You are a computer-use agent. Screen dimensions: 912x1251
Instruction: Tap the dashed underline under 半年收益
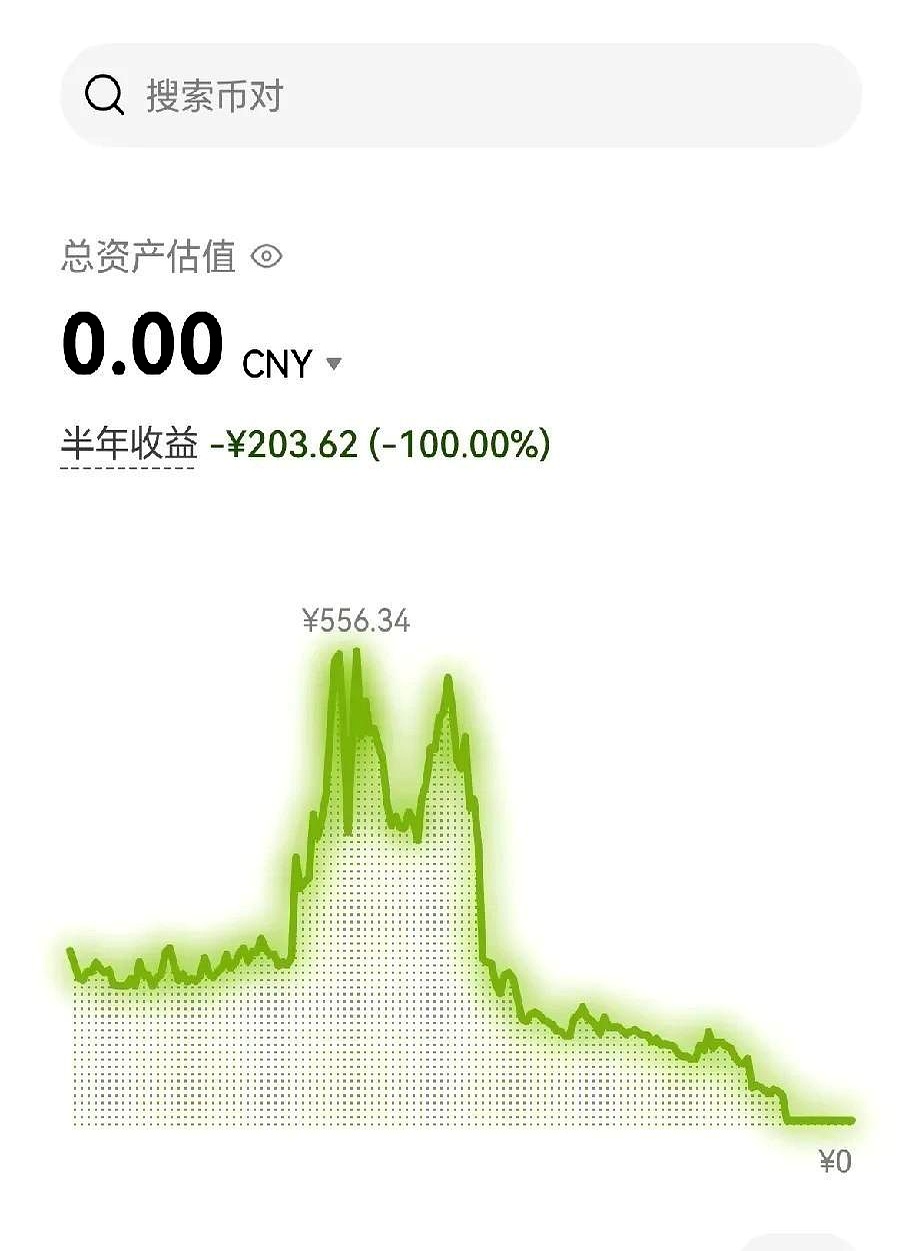[x=128, y=468]
